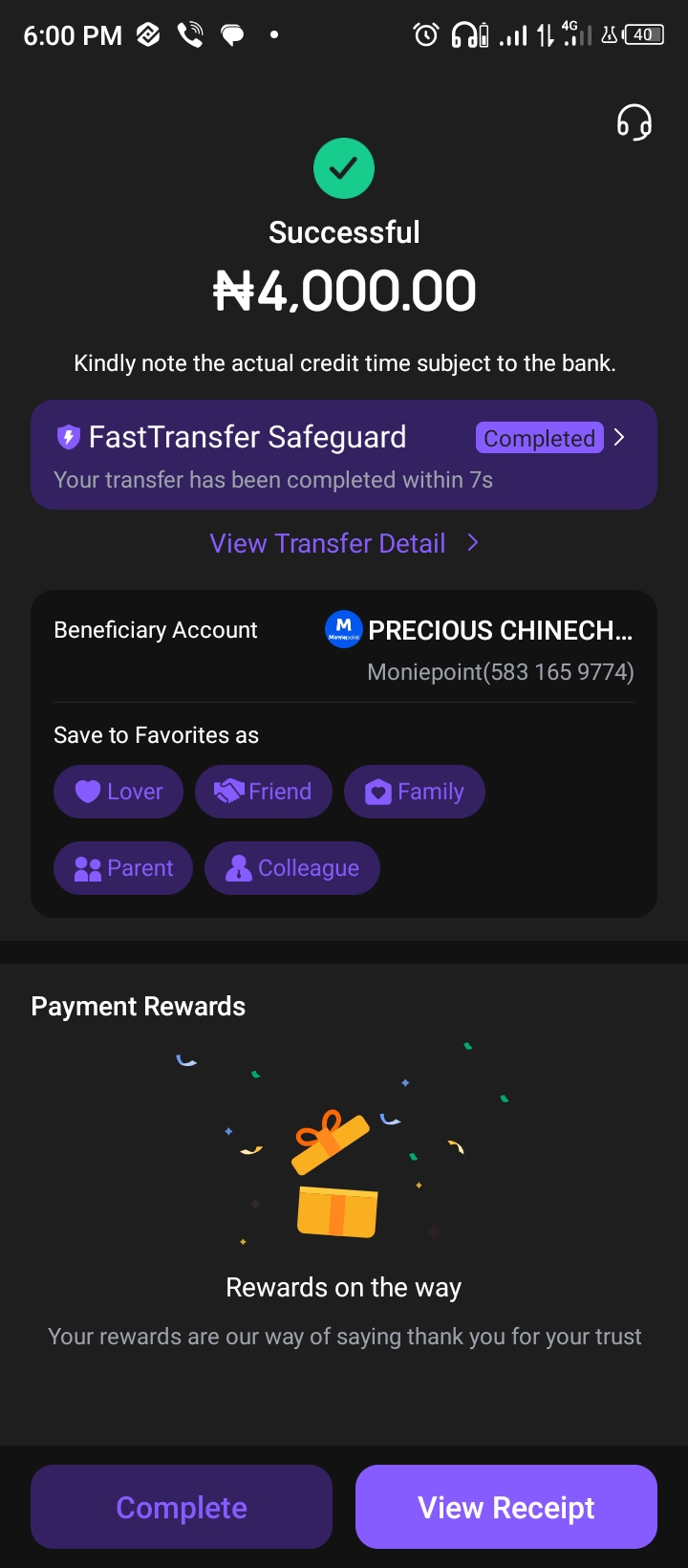Viewport: 688px width, 1568px height.
Task: Save beneficiary as Friend
Action: [264, 792]
